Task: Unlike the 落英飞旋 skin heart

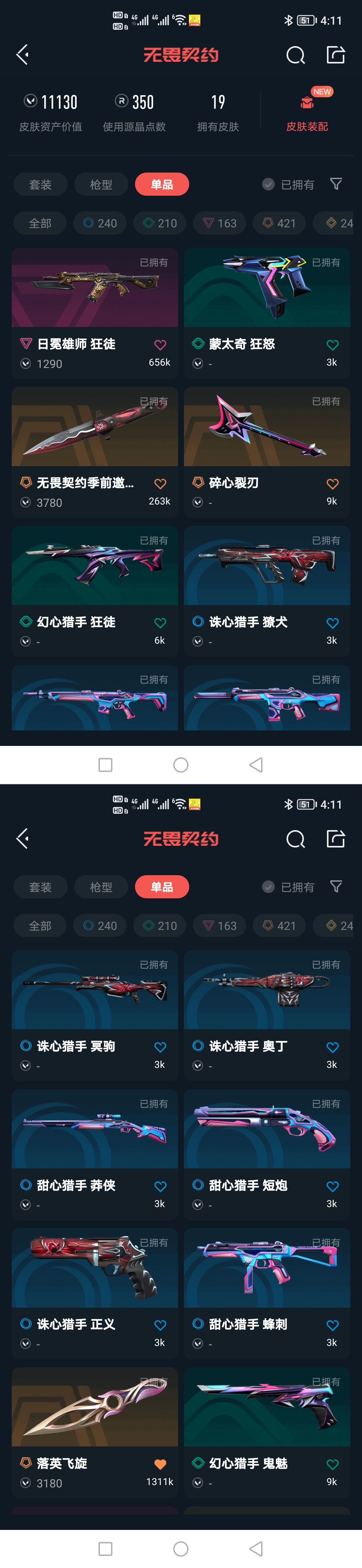Action: (160, 1465)
